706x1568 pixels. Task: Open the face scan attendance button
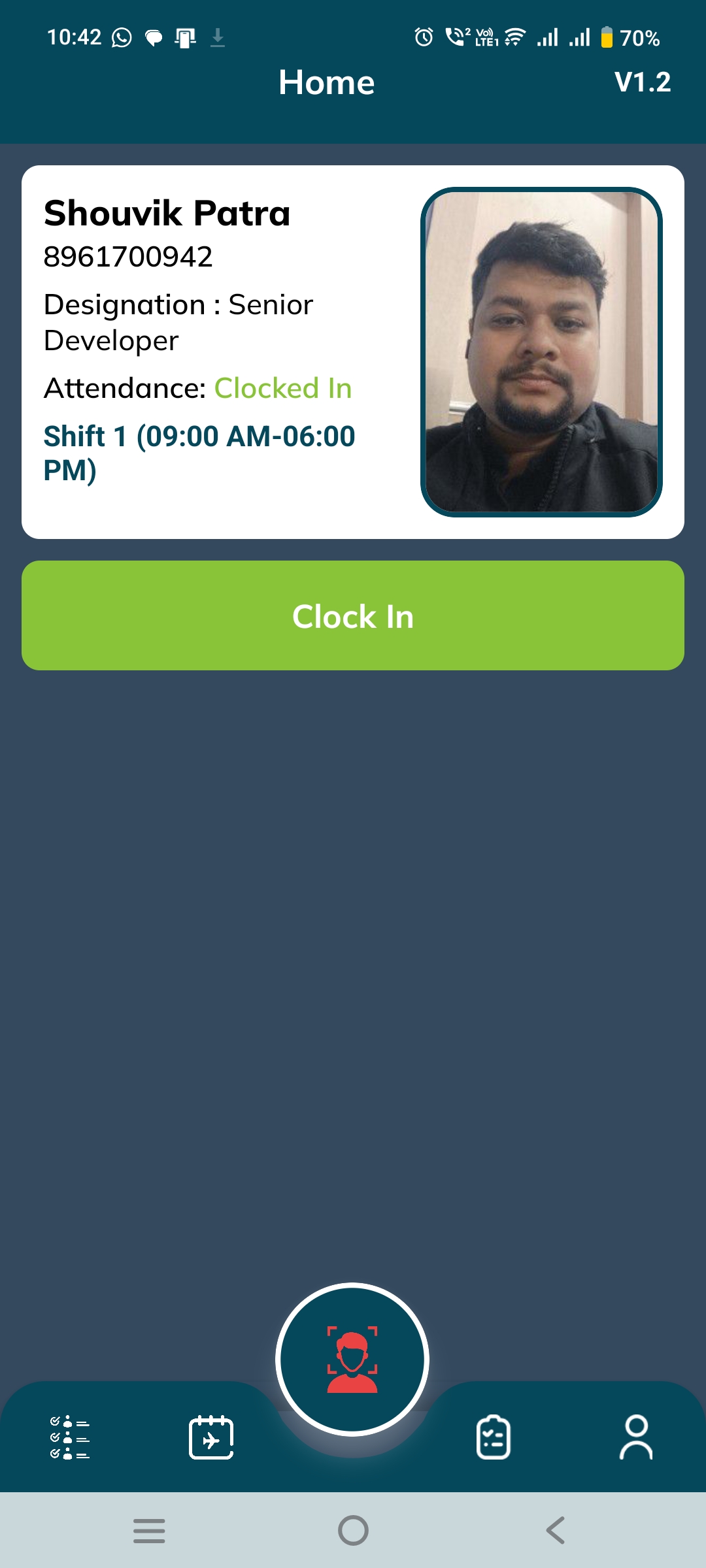[x=352, y=1359]
